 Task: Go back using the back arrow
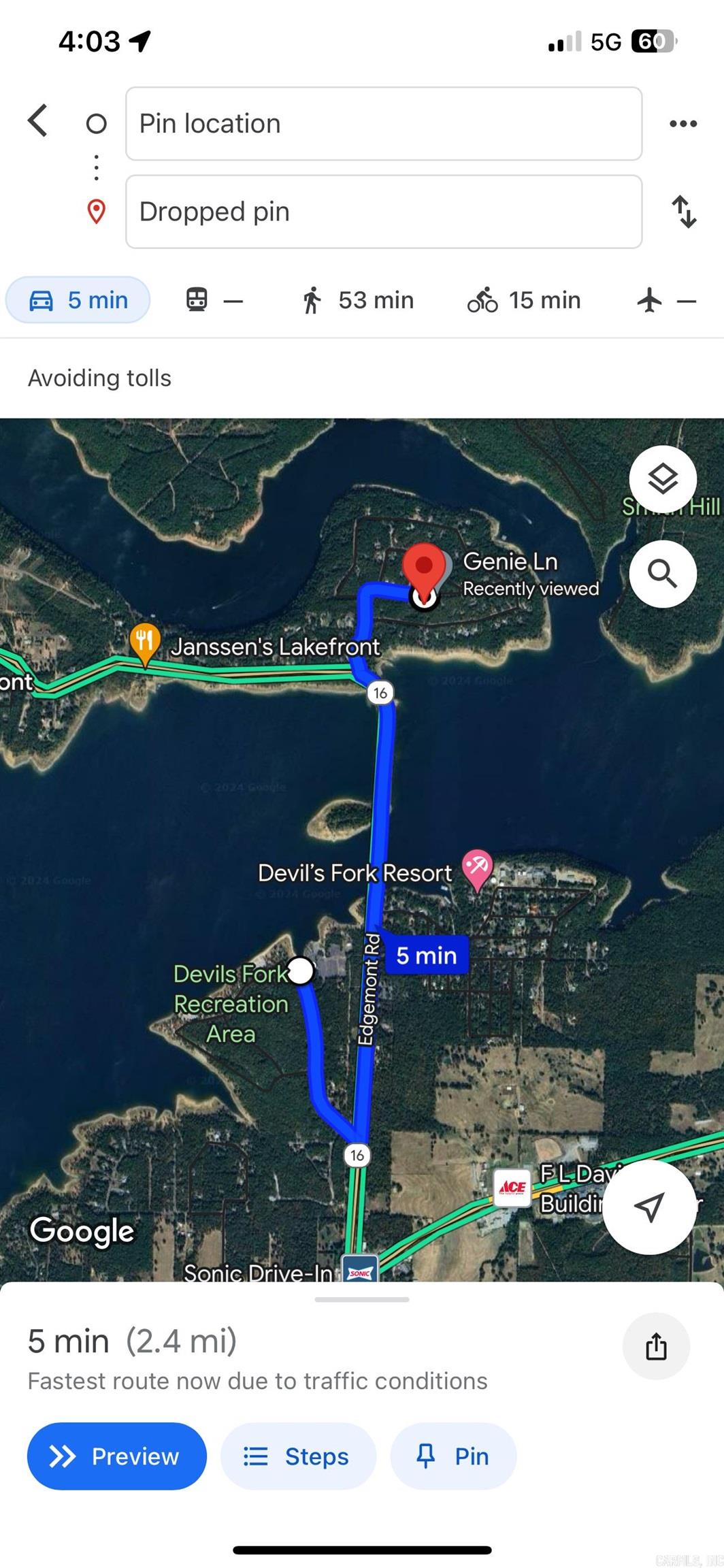[x=38, y=121]
